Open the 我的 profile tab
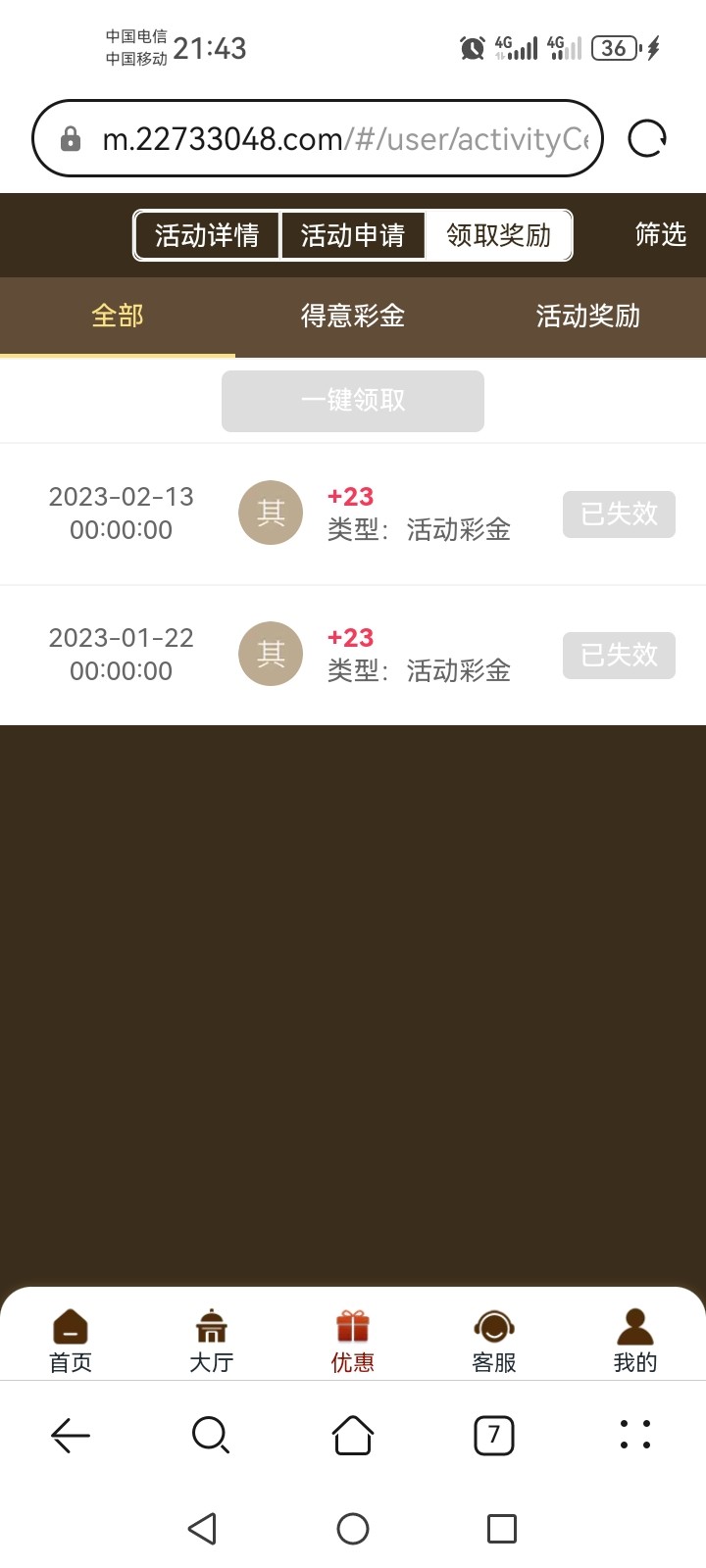Viewport: 706px width, 1568px height. coord(635,1340)
